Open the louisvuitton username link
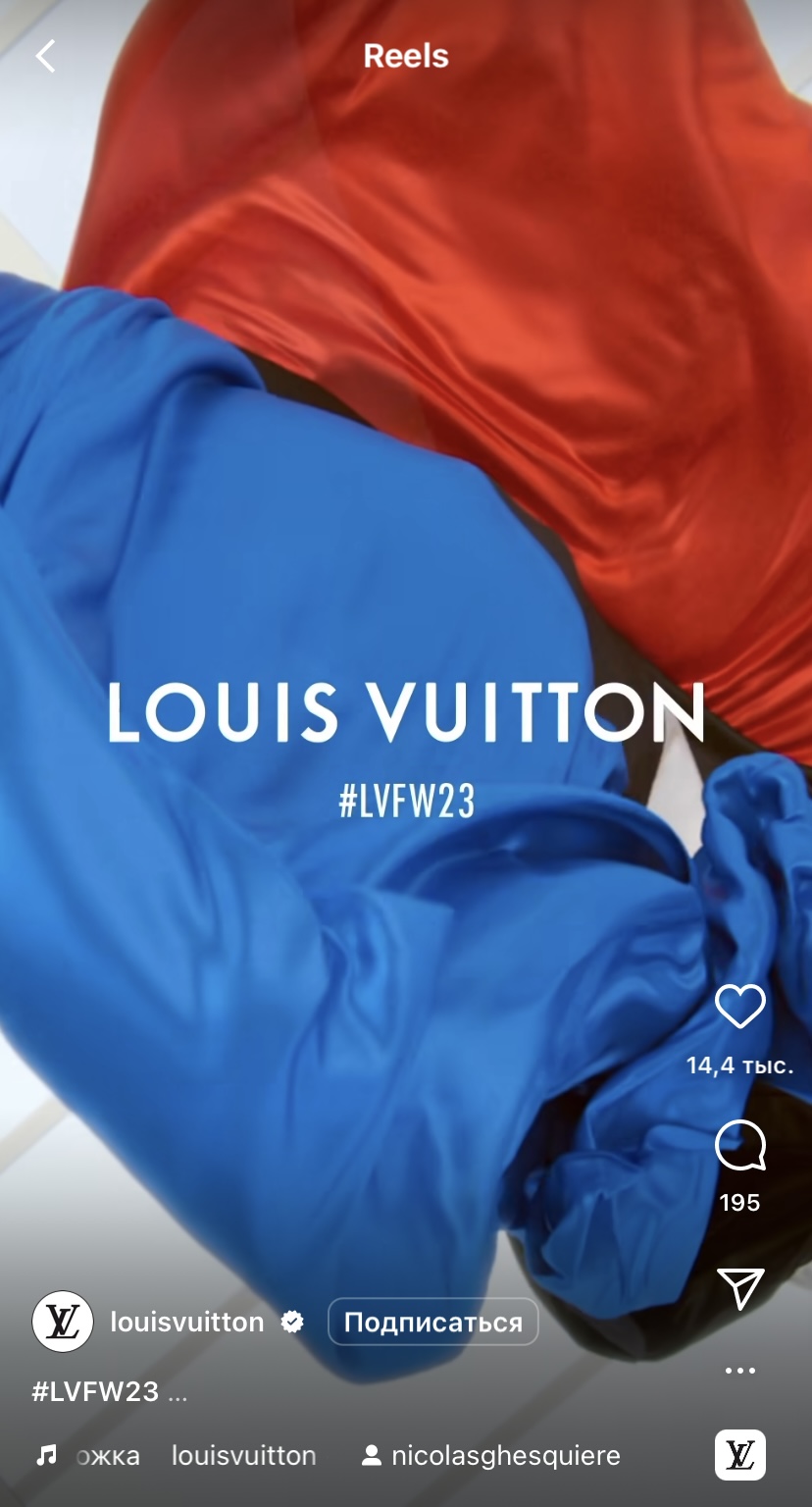The height and width of the screenshot is (1507, 812). click(x=186, y=1322)
